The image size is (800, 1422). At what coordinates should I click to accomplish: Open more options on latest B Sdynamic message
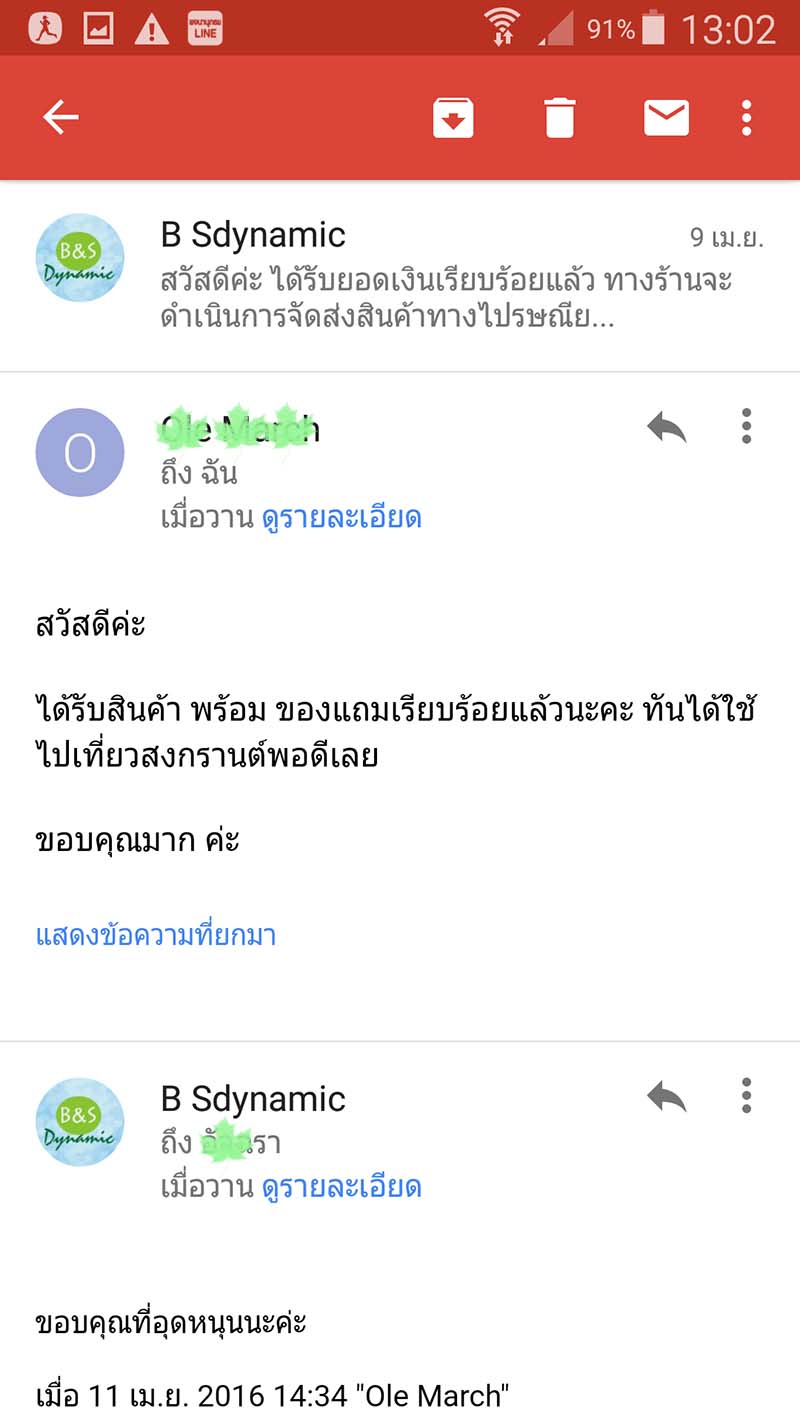coord(747,1096)
